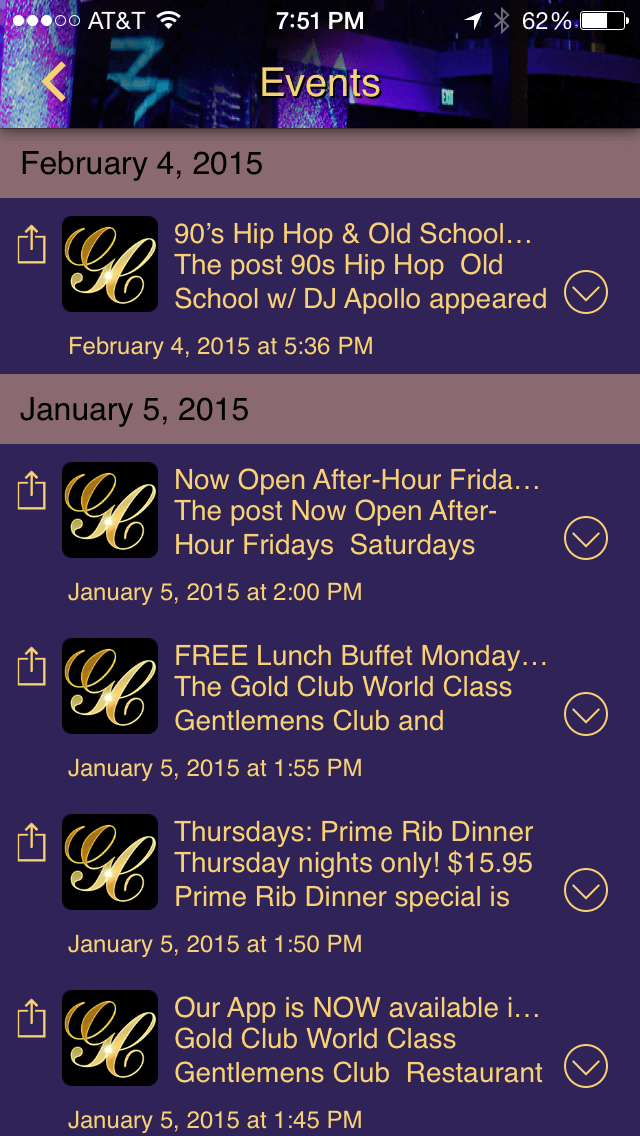Image resolution: width=640 pixels, height=1136 pixels.
Task: Share the 90's Hip Hop & Old School event
Action: 32,245
